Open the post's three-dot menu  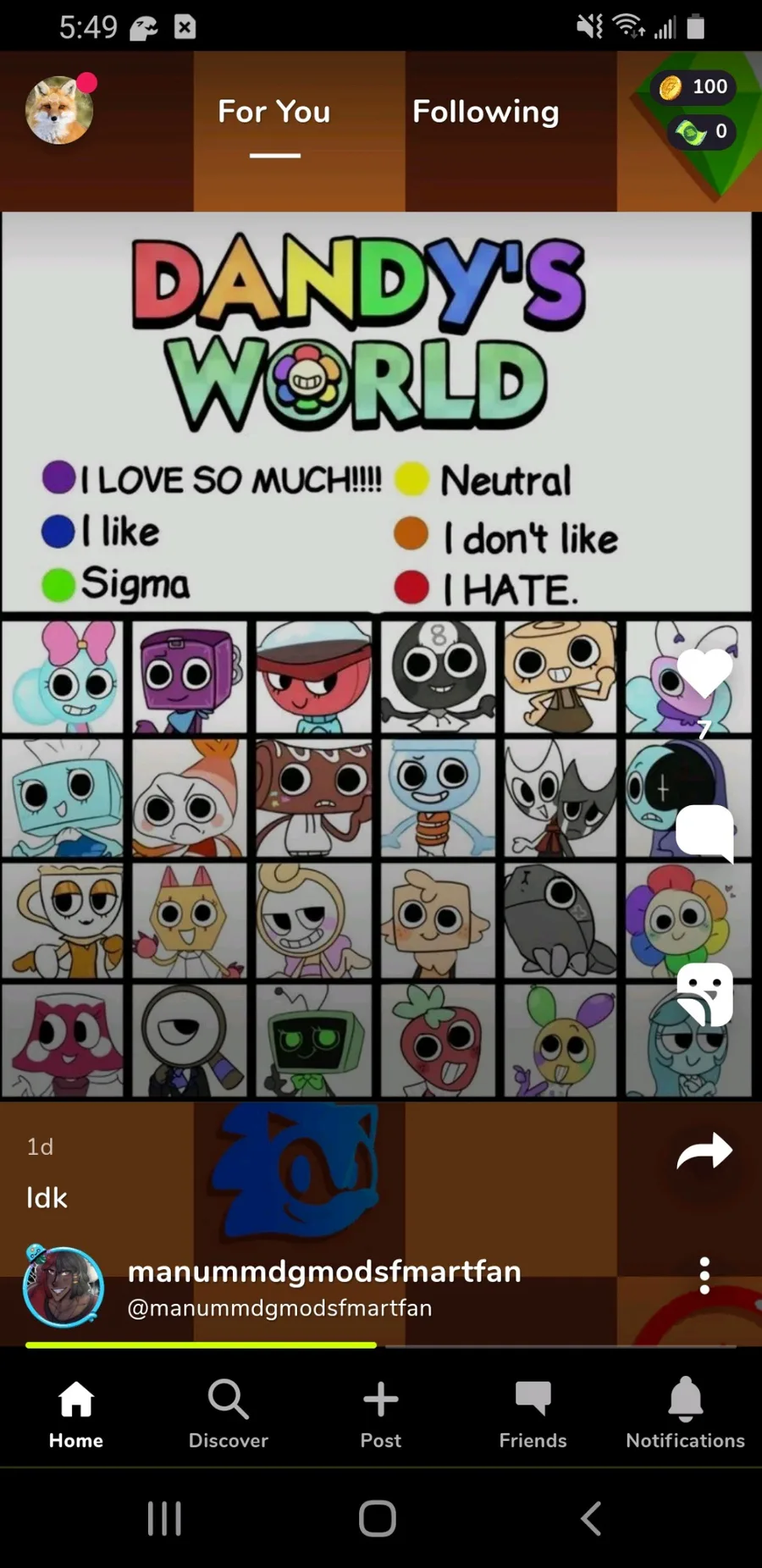[704, 1275]
